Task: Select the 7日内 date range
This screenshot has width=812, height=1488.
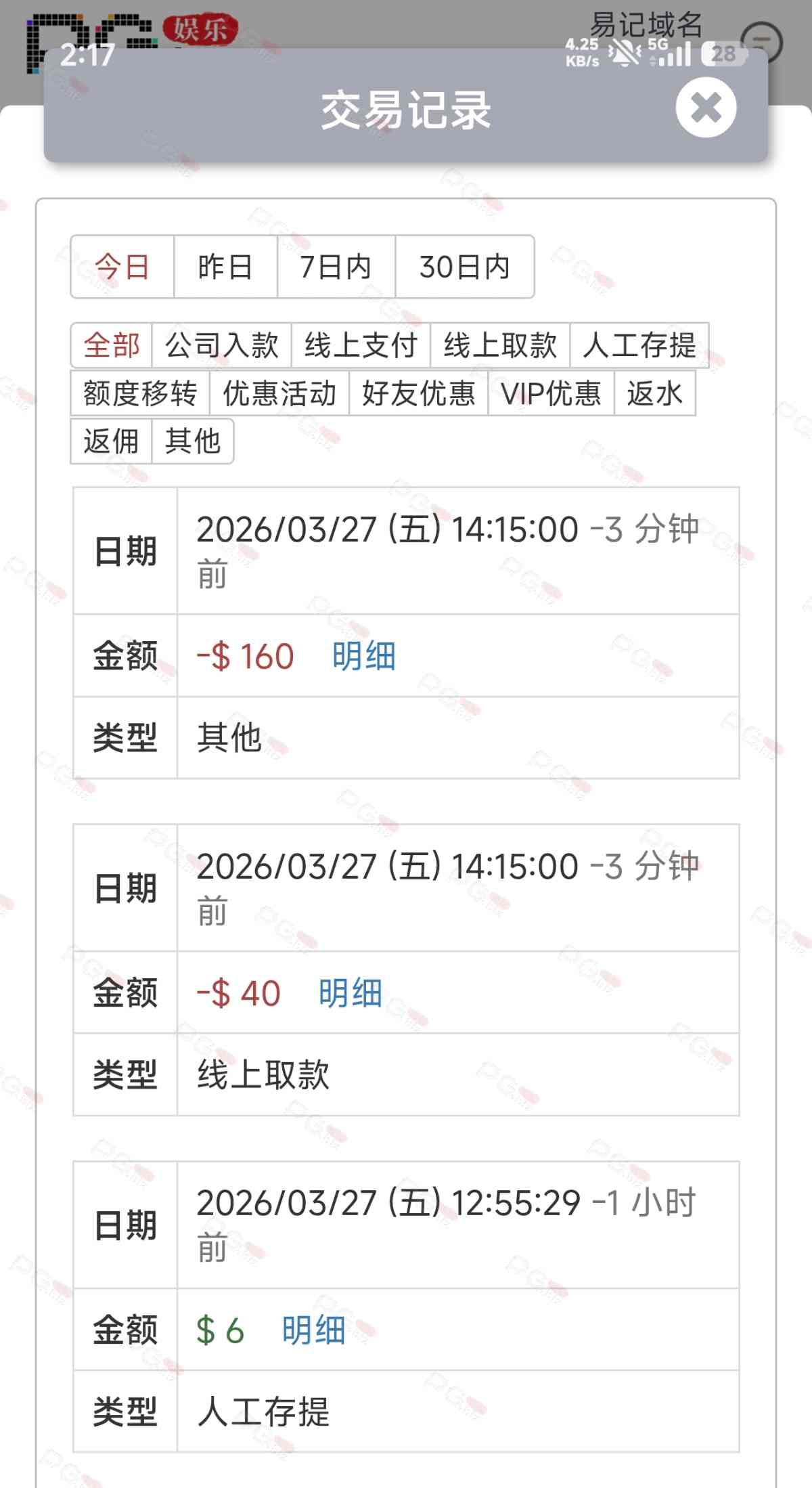Action: pos(336,267)
